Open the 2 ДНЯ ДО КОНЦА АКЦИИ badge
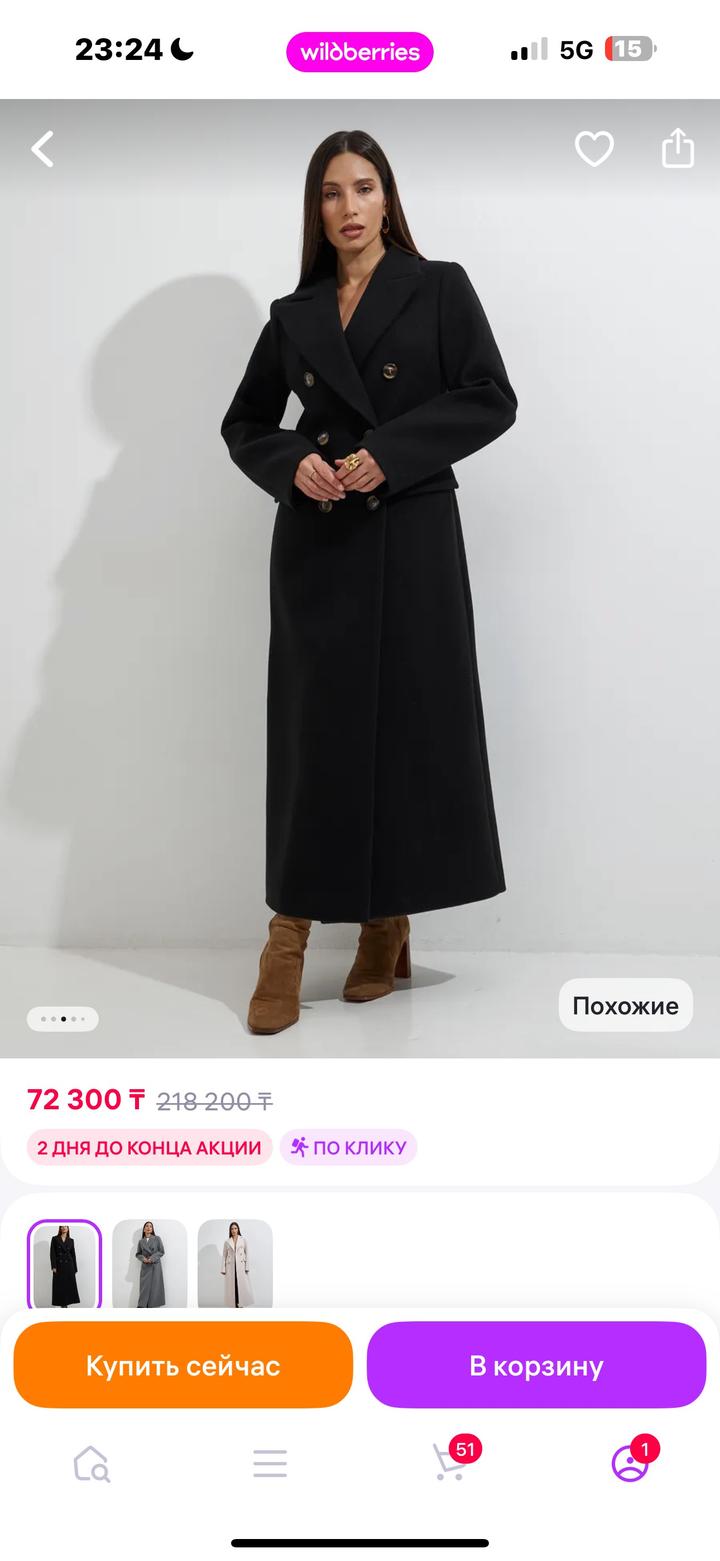Image resolution: width=720 pixels, height=1561 pixels. [149, 1147]
